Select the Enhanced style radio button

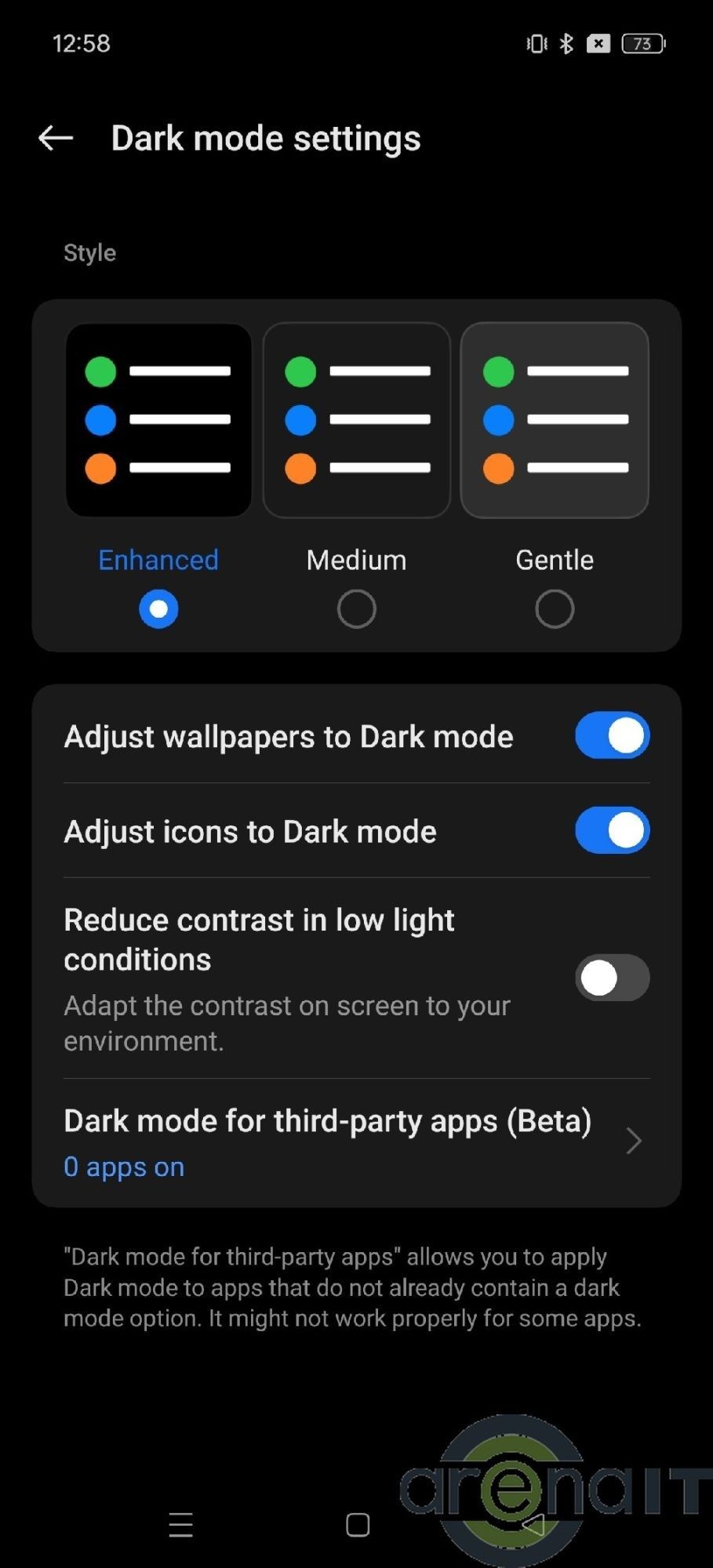pos(158,609)
